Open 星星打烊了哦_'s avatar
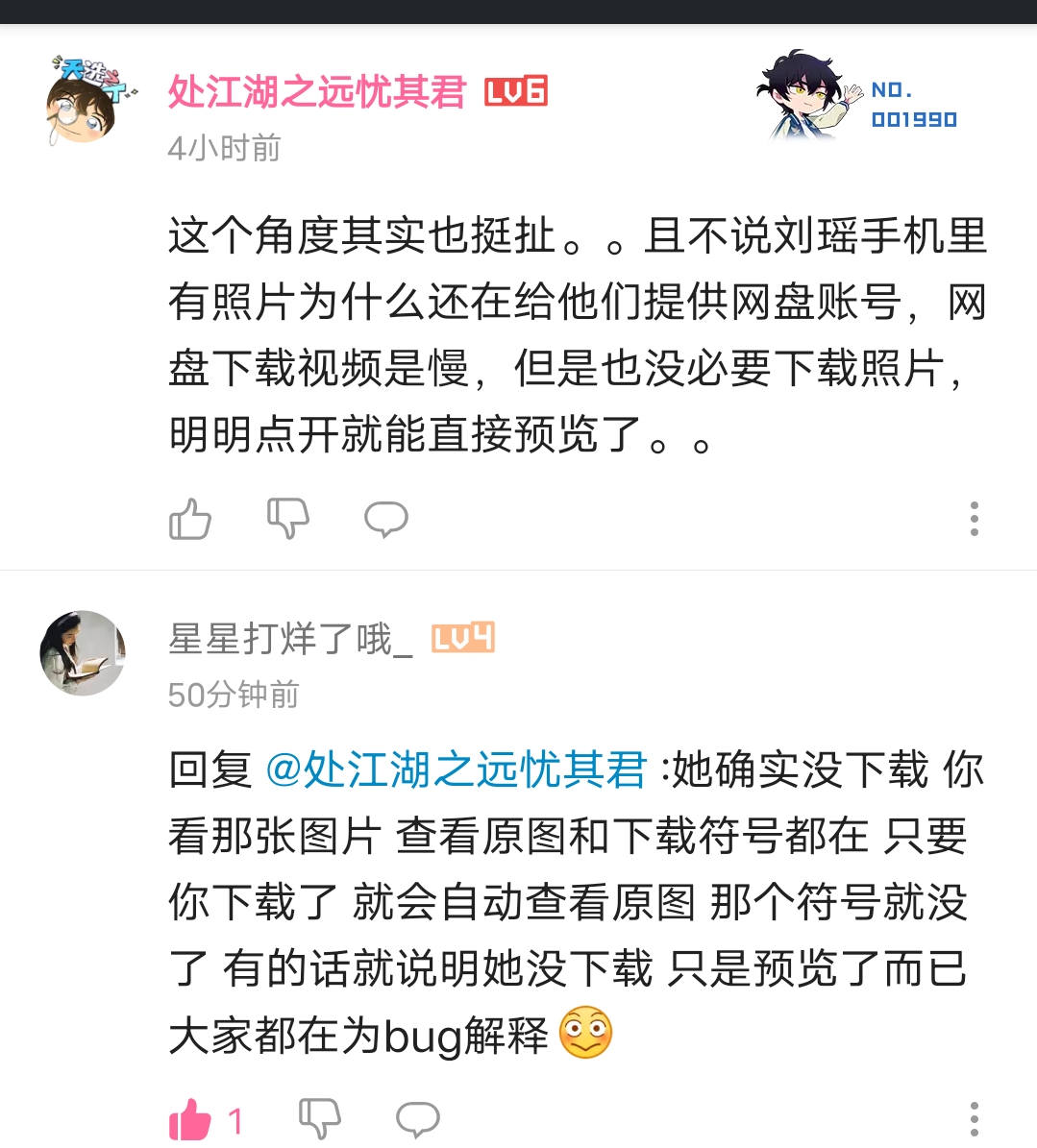1037x1148 pixels. coord(83,653)
